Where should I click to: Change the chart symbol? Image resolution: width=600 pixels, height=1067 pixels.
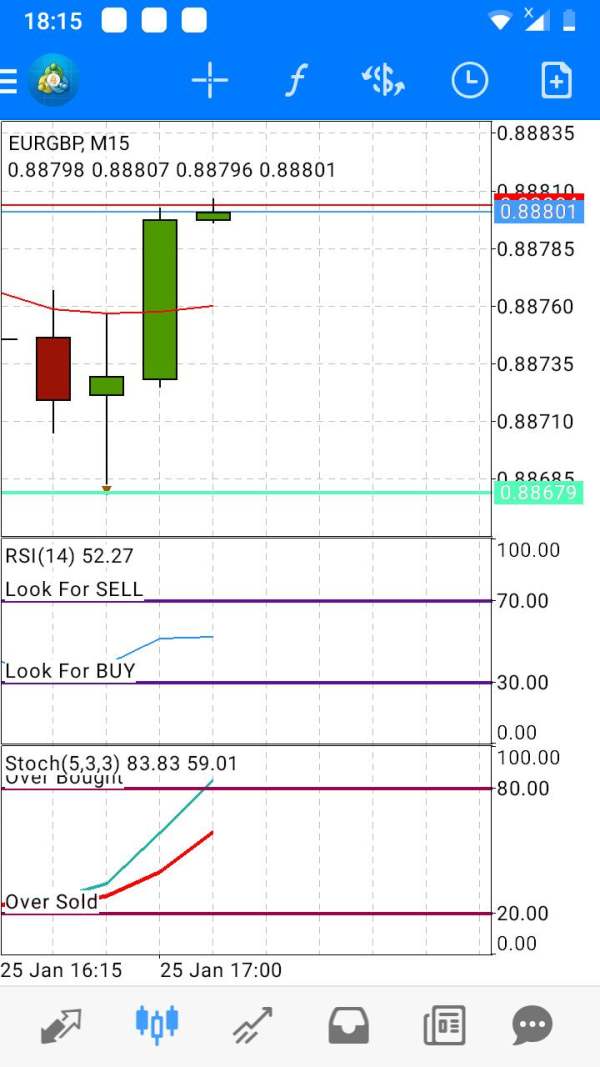pyautogui.click(x=383, y=81)
